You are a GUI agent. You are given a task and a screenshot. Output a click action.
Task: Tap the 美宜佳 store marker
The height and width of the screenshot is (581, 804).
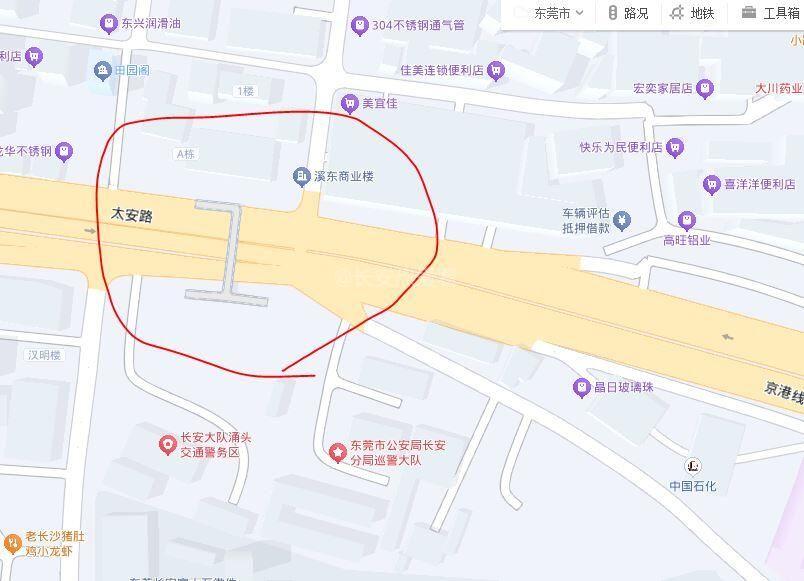click(349, 103)
